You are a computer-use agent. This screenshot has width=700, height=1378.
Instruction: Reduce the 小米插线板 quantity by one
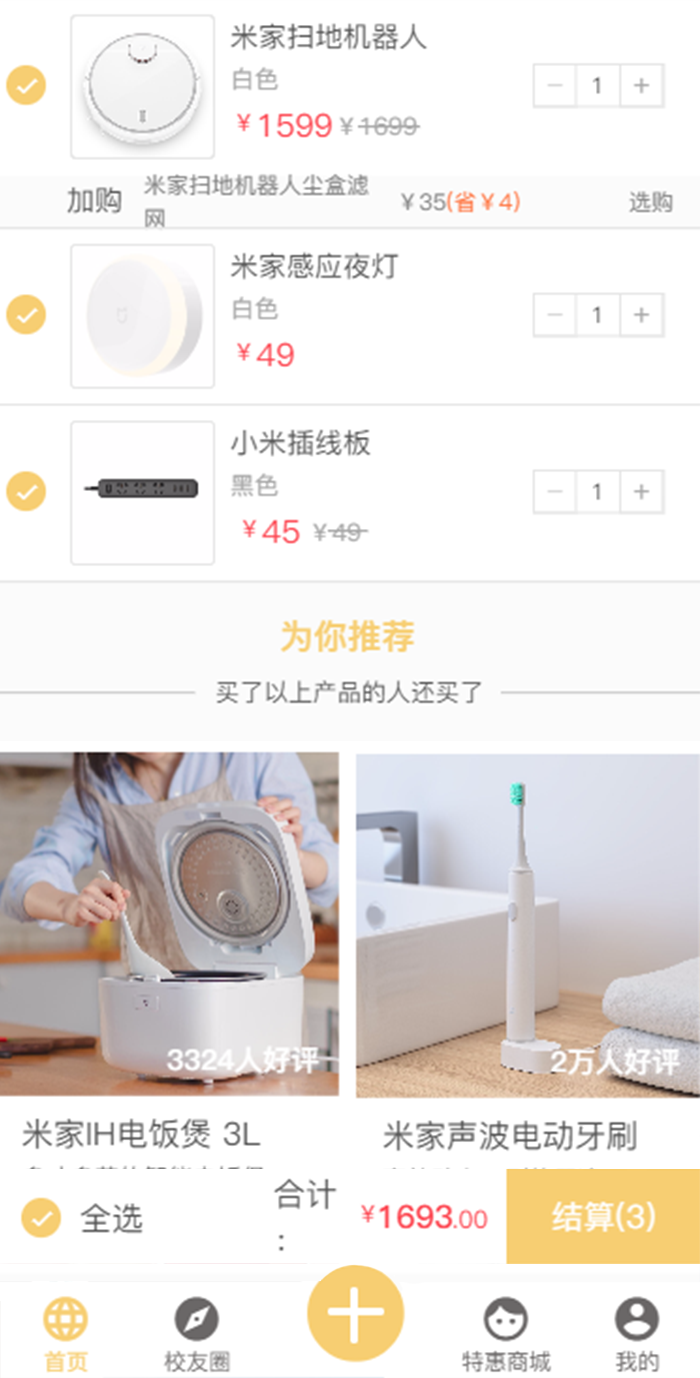[x=555, y=492]
